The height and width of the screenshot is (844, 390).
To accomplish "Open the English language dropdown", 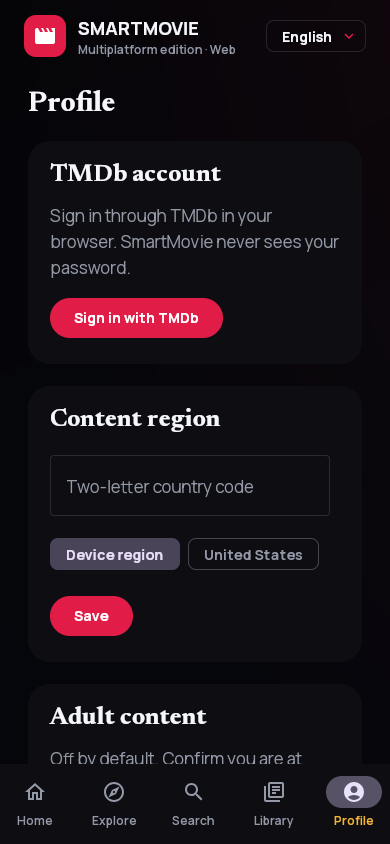I will coord(316,37).
